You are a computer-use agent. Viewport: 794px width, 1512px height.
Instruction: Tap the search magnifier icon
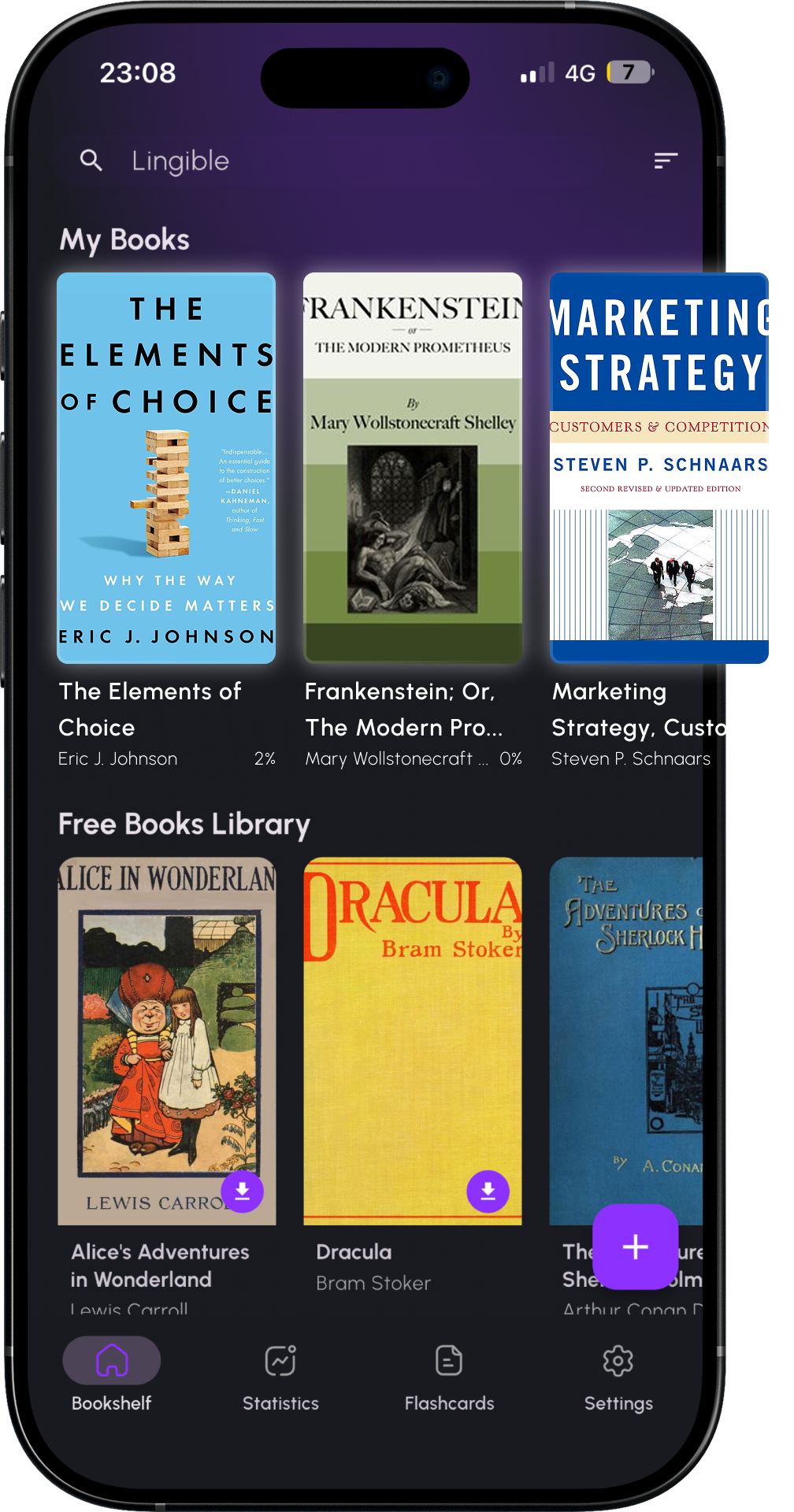tap(91, 161)
